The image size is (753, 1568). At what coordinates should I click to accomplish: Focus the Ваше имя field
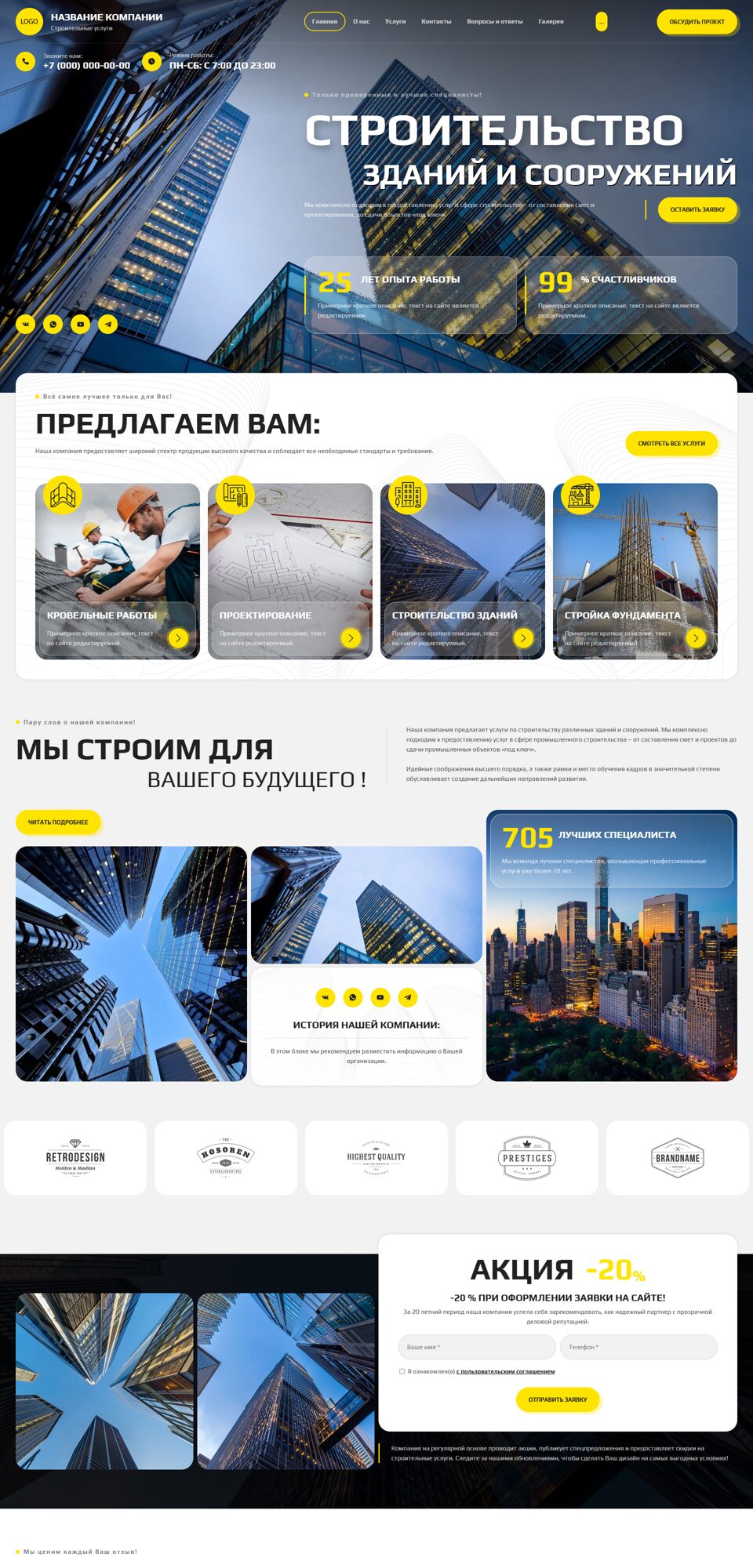[x=476, y=1347]
